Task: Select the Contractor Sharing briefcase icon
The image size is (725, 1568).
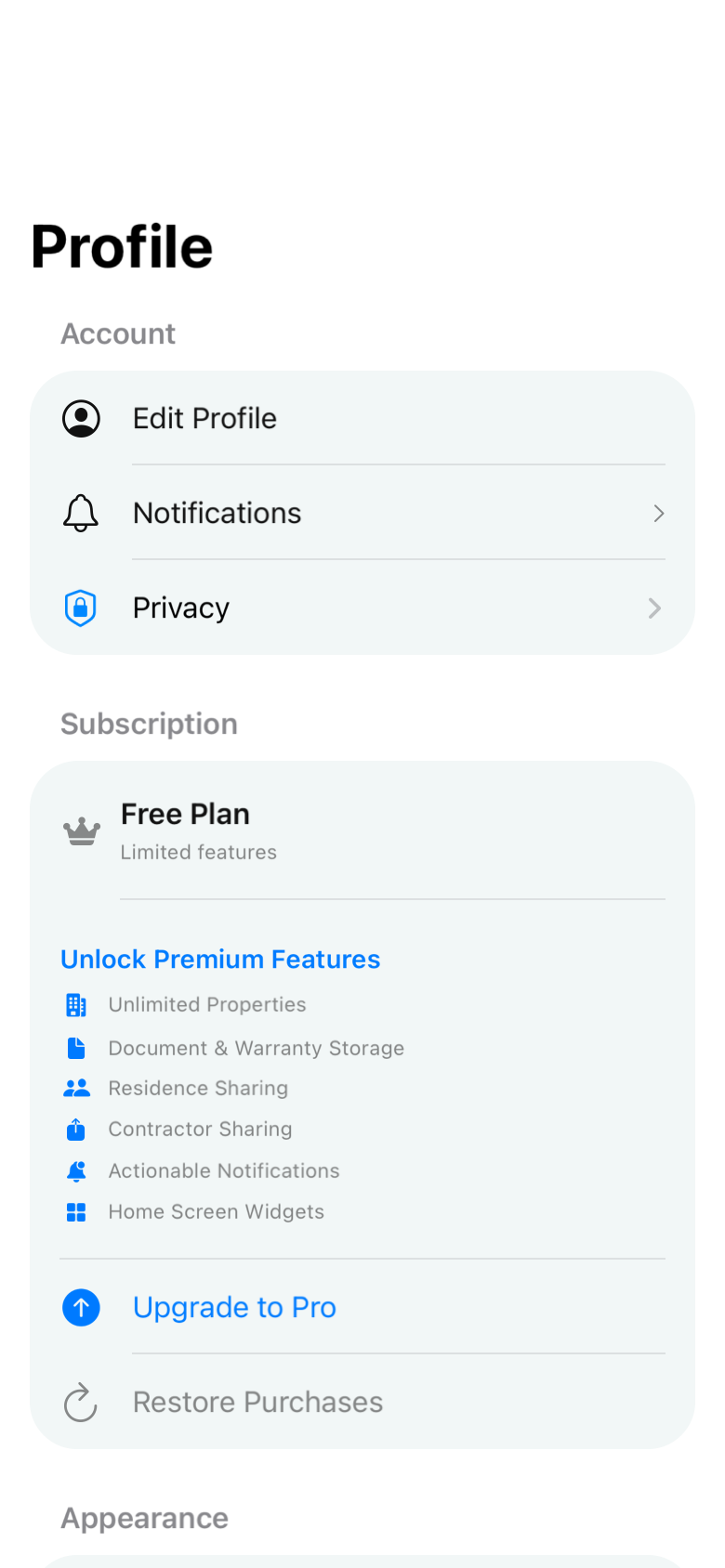Action: click(x=75, y=1129)
